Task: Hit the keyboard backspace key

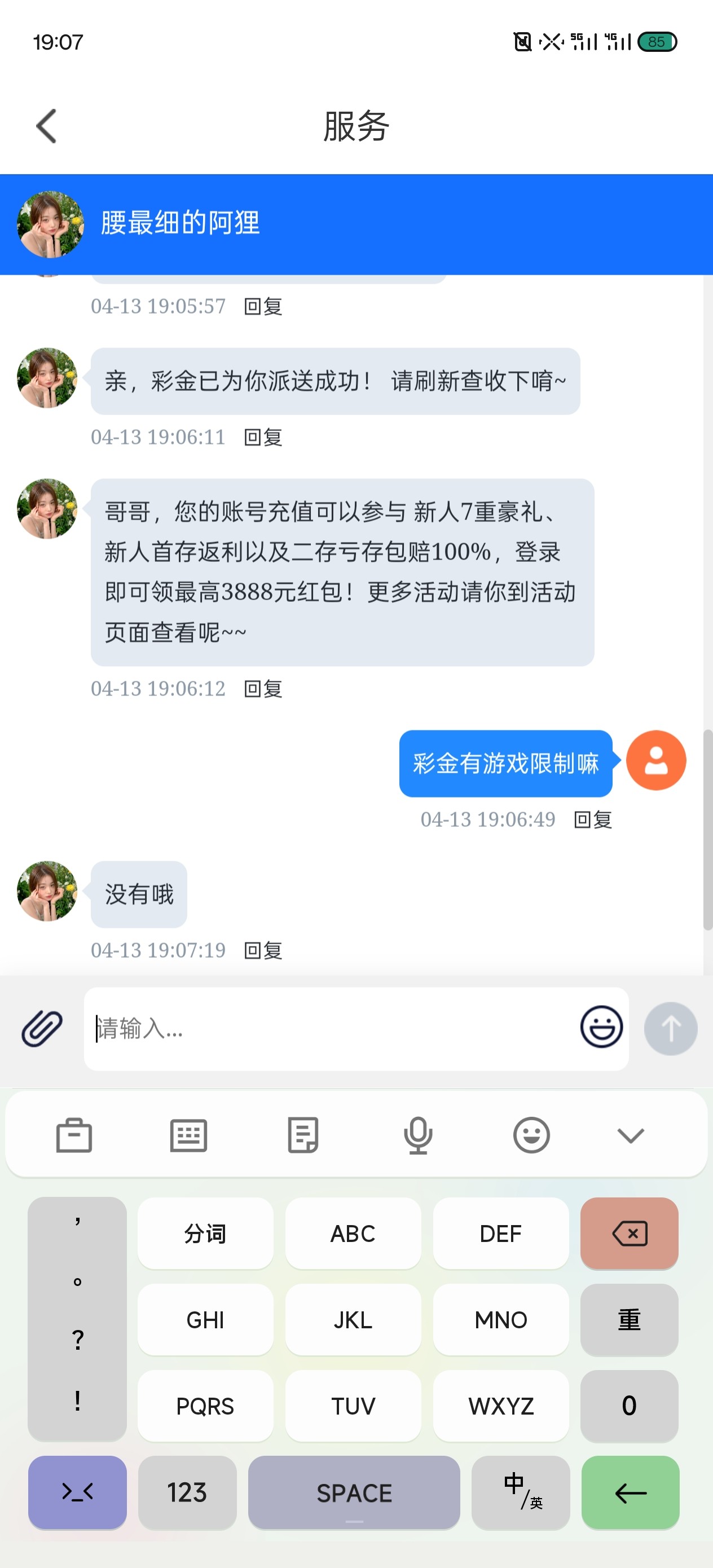Action: [x=629, y=1234]
